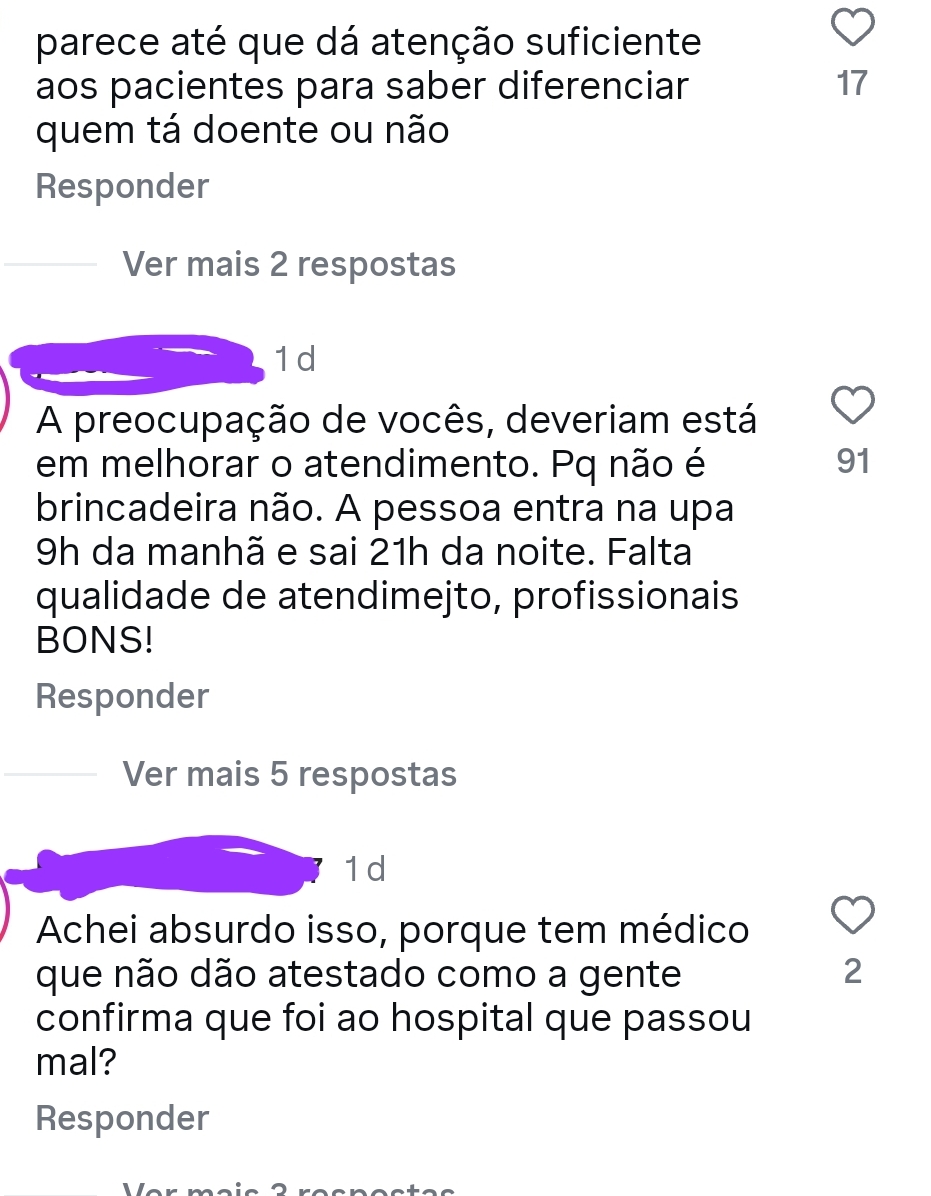Like the 'Achei absurdo isso' comment

[852, 917]
